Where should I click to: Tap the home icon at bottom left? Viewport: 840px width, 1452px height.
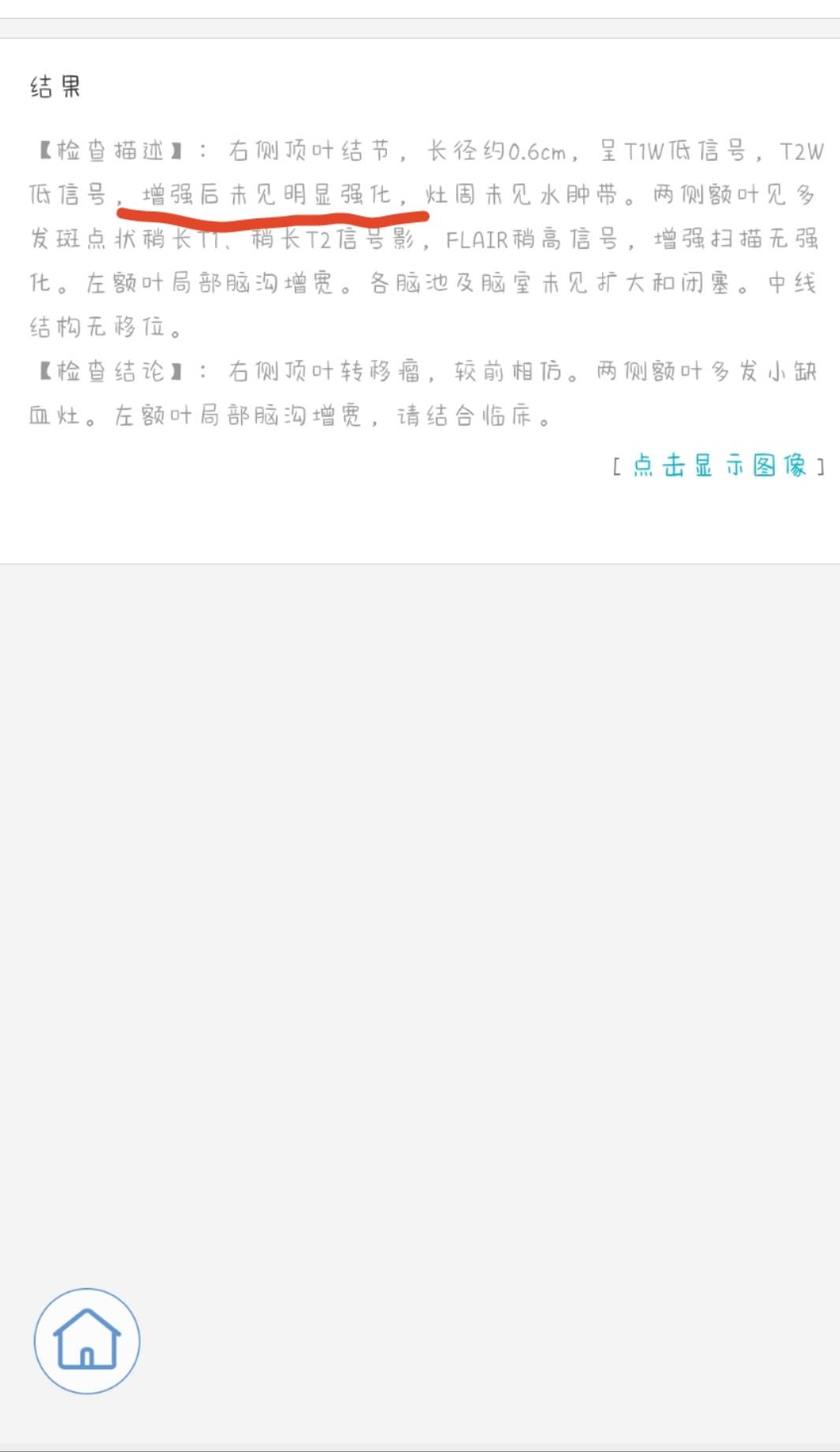click(x=87, y=1336)
